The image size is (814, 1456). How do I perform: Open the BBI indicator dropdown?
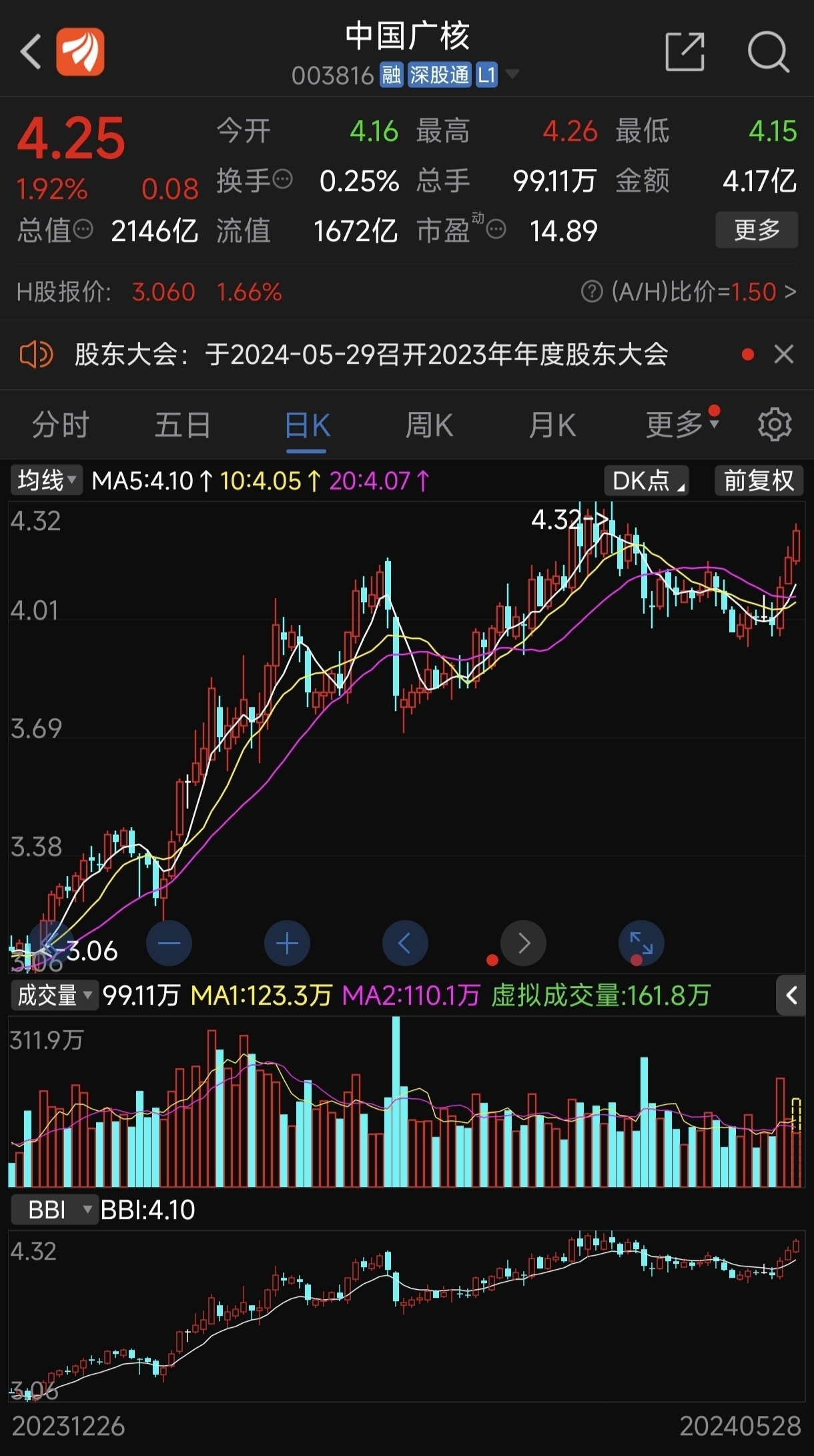click(x=55, y=1209)
